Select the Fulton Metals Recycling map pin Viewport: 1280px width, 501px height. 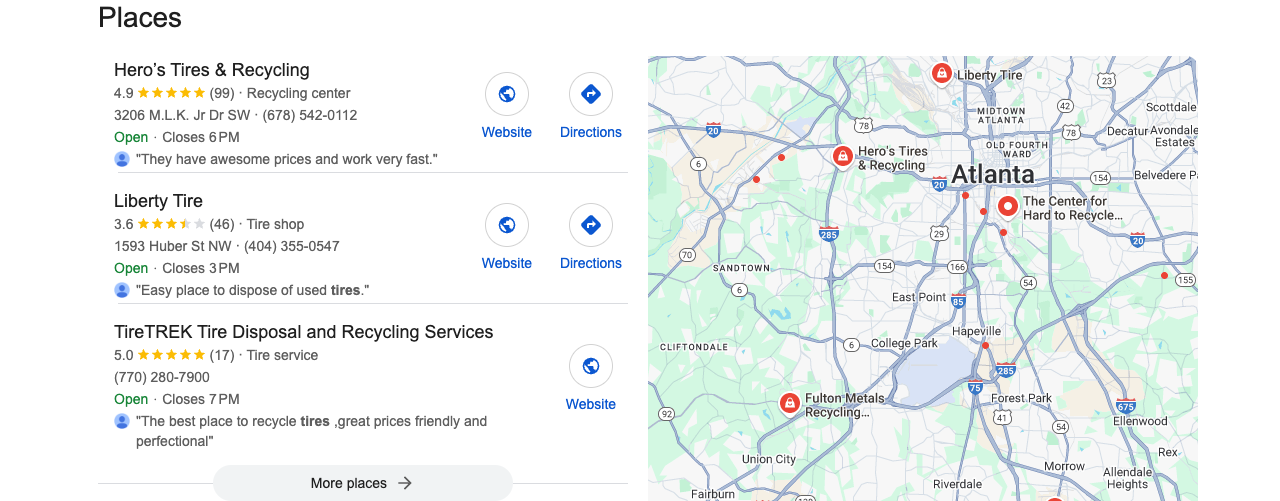790,404
